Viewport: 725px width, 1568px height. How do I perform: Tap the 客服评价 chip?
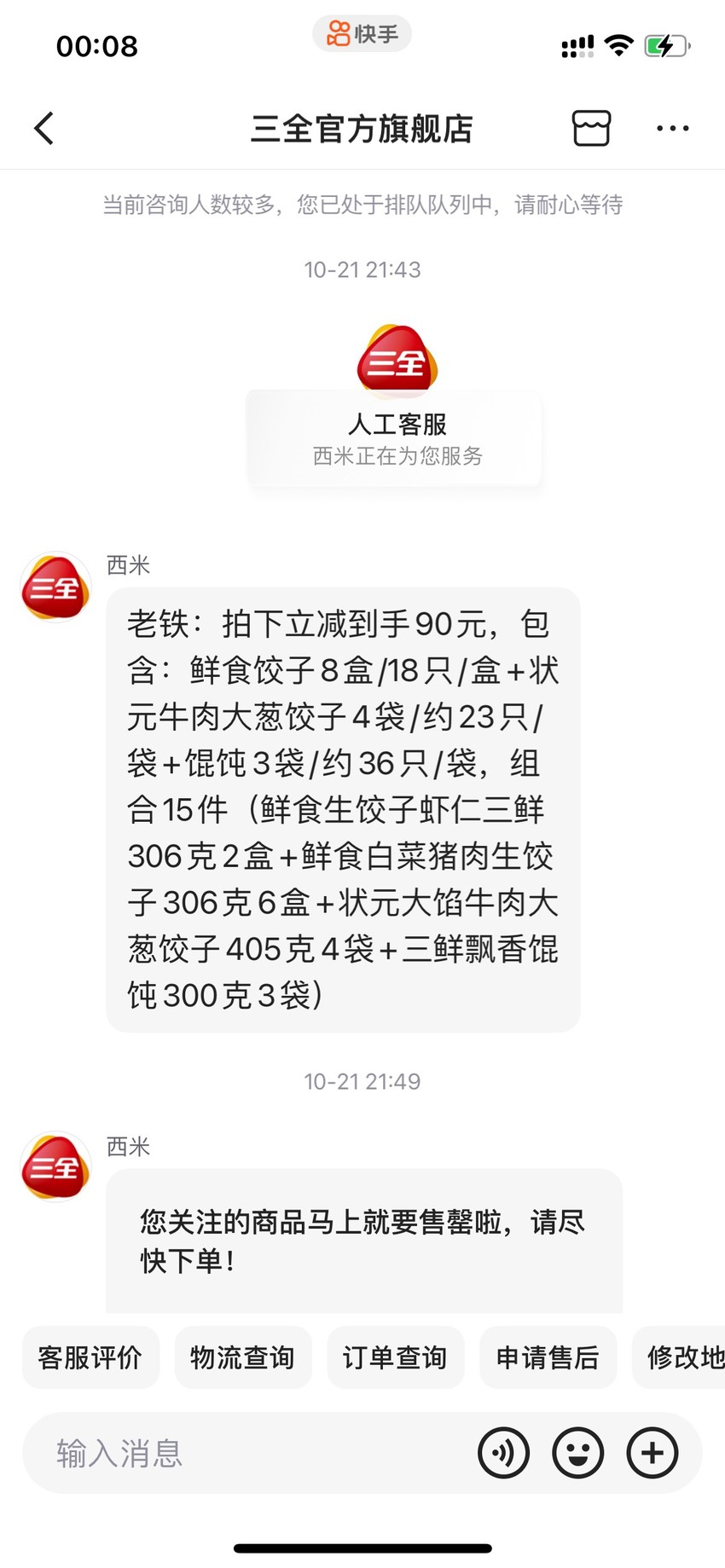(x=90, y=1357)
